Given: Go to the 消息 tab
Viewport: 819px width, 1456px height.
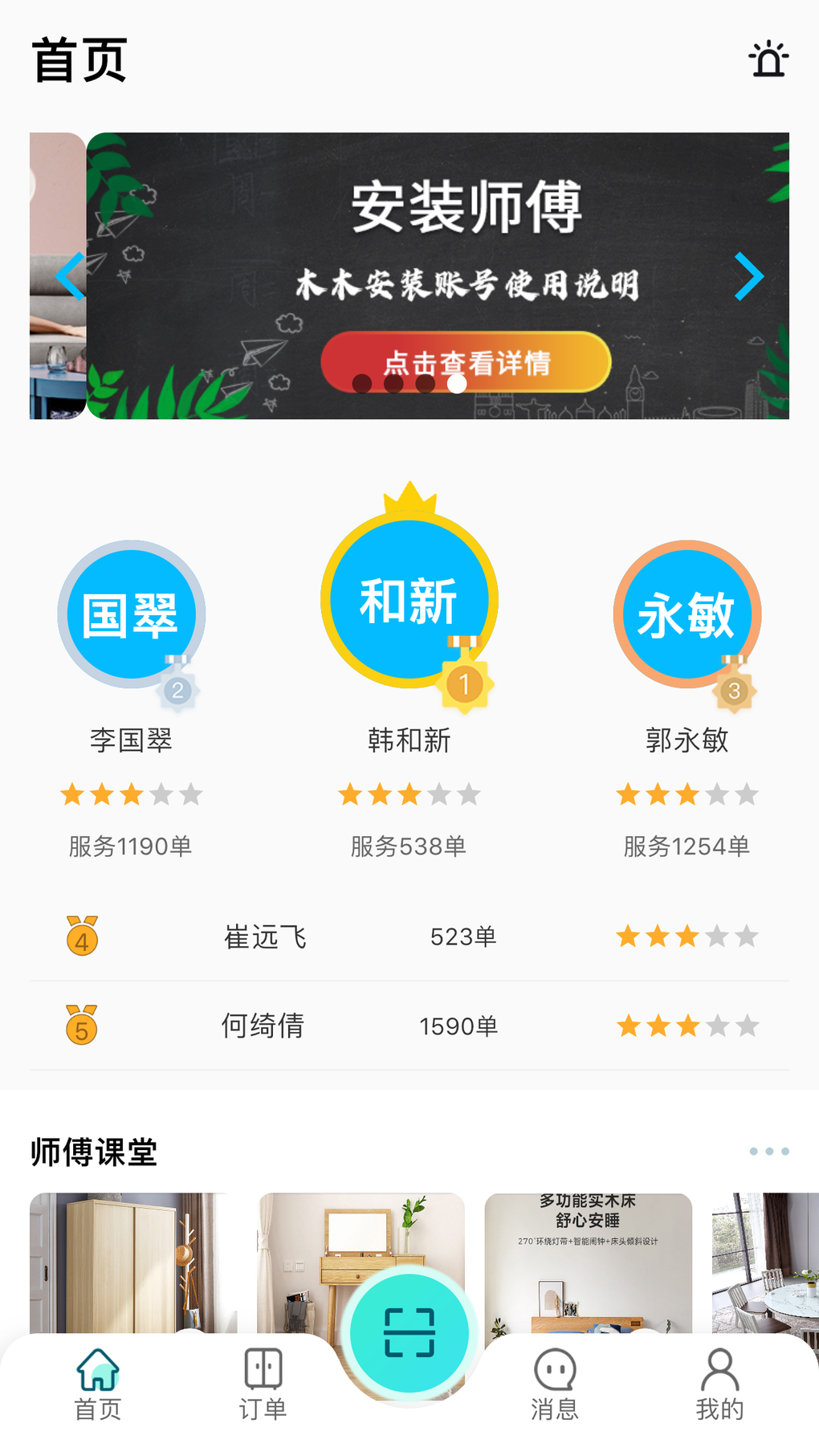Looking at the screenshot, I should pyautogui.click(x=555, y=1385).
